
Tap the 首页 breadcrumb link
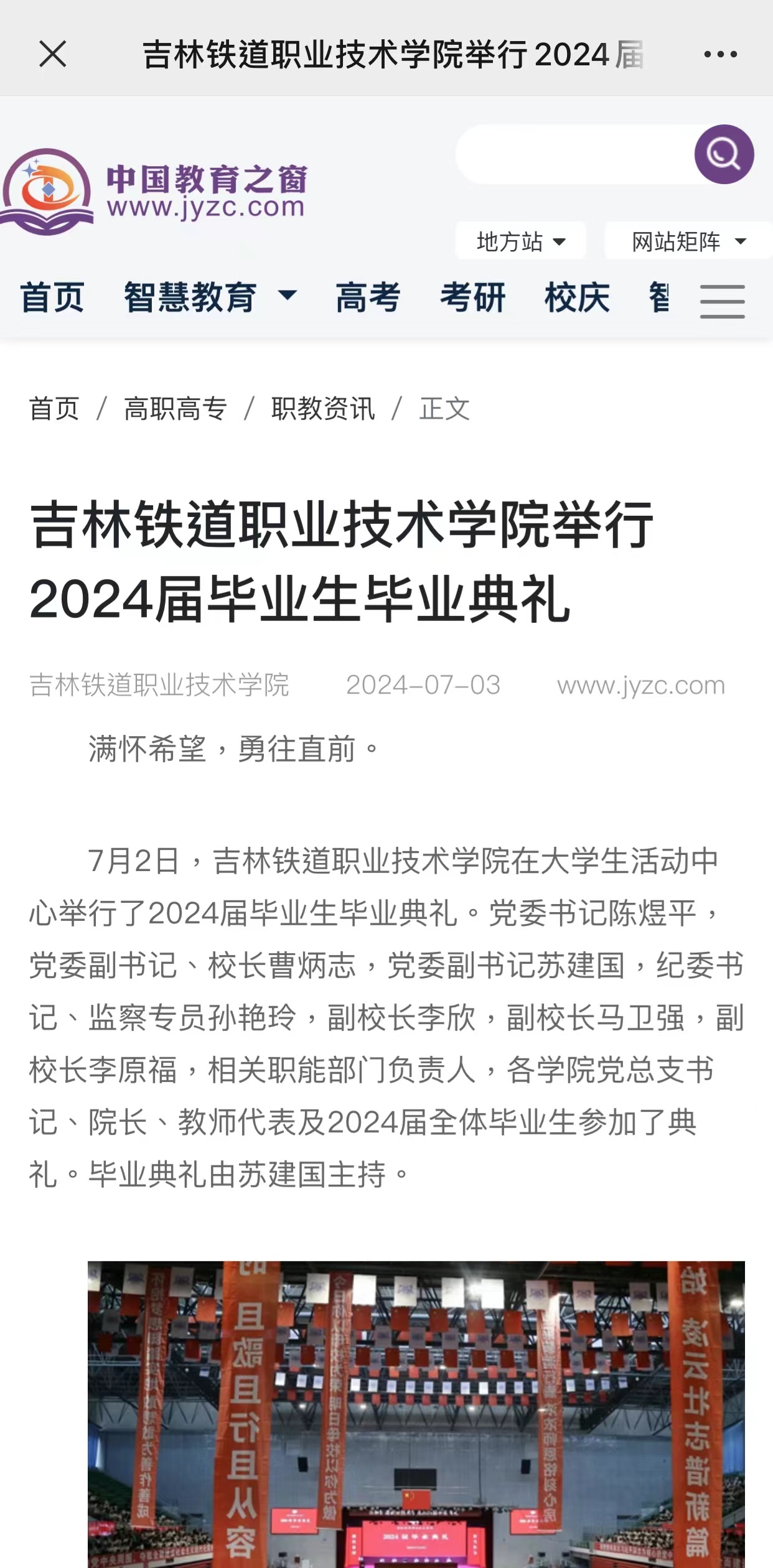click(54, 409)
